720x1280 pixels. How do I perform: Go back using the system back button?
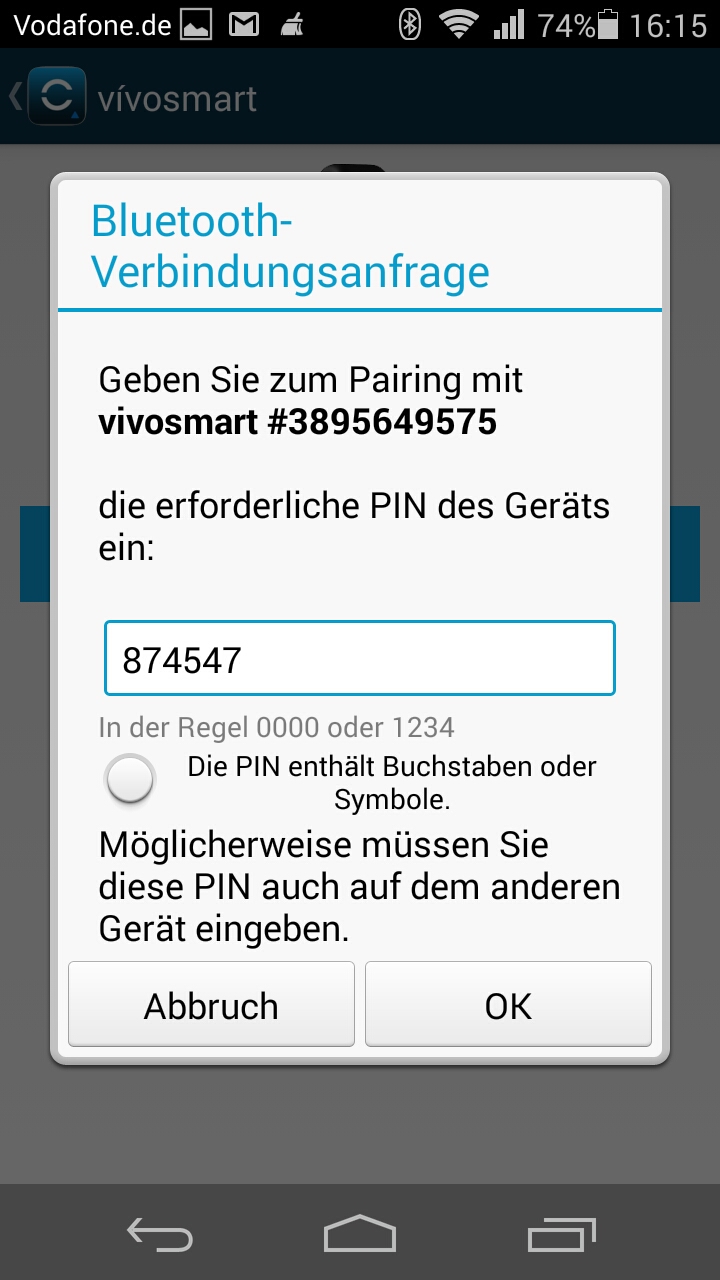tap(160, 1235)
